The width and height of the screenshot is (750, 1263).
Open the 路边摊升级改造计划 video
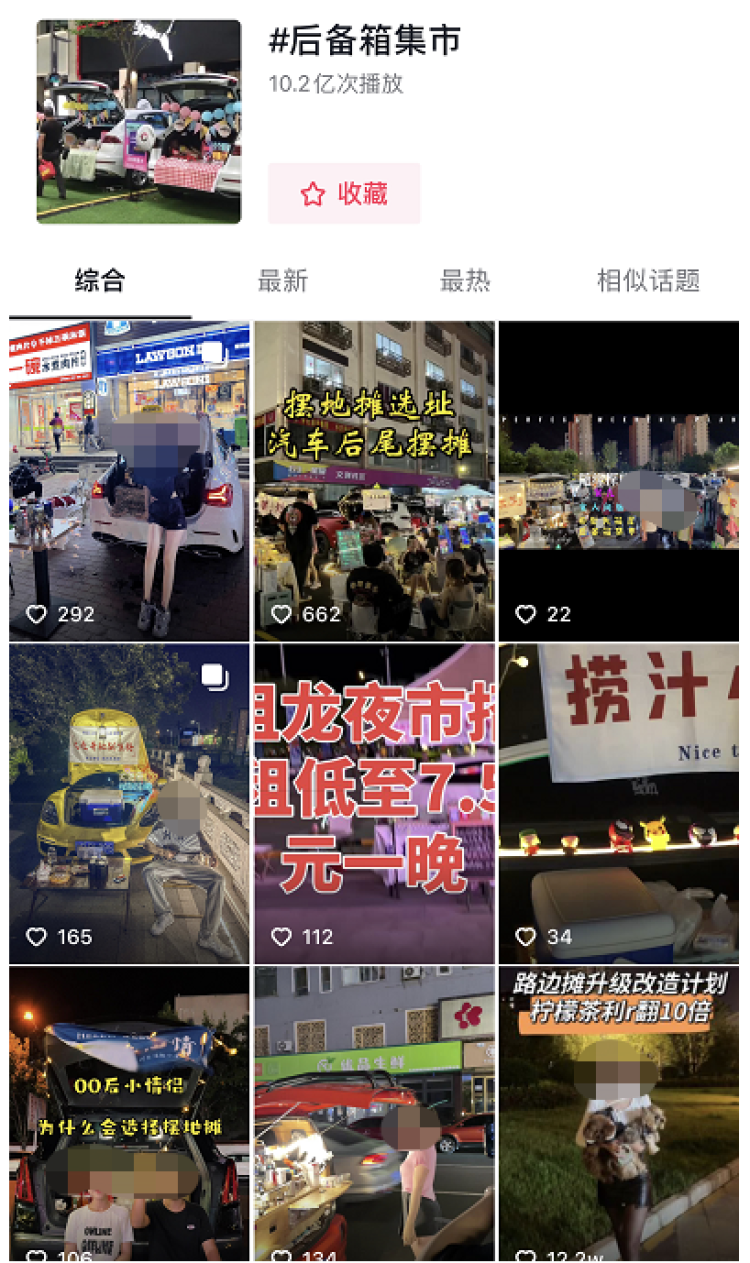point(619,1114)
